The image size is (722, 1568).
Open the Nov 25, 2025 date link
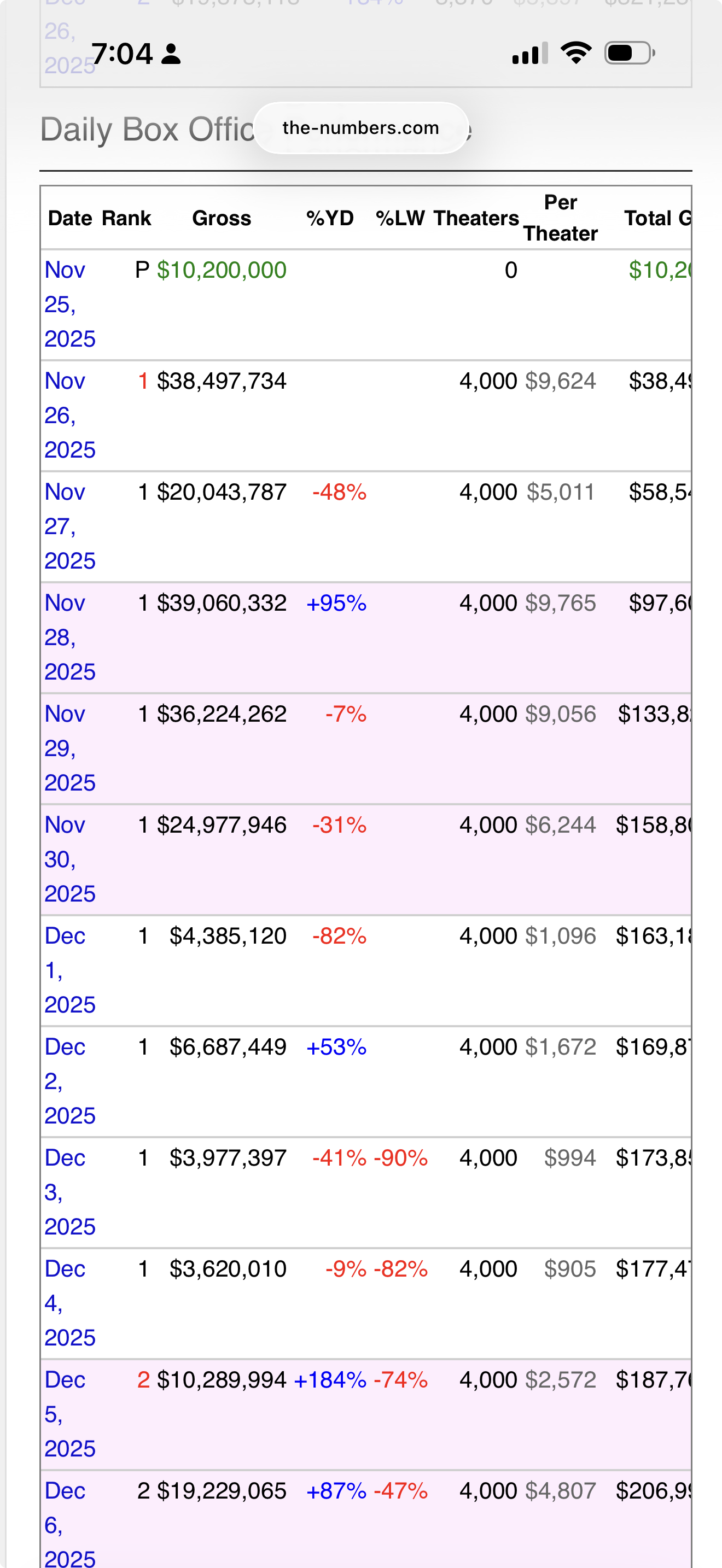[x=69, y=304]
